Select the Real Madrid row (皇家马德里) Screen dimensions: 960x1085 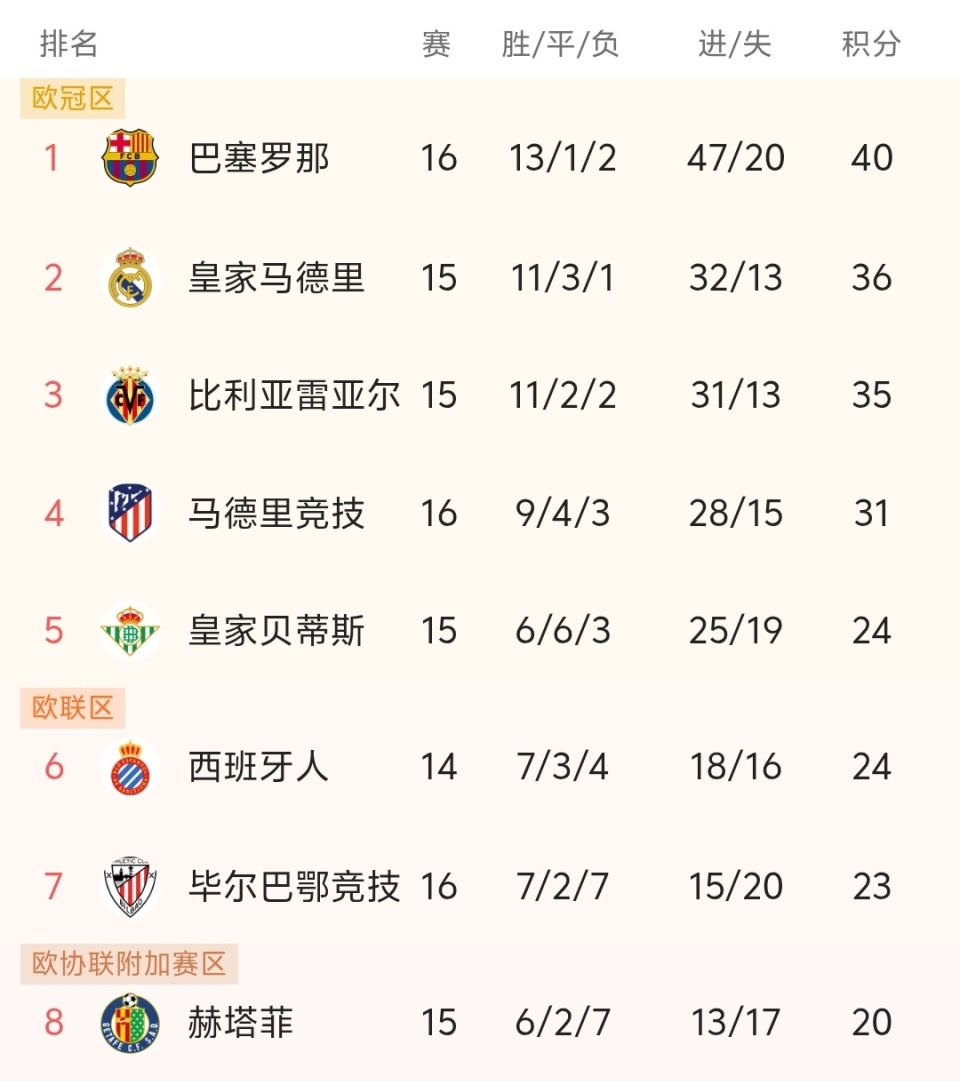coord(277,277)
